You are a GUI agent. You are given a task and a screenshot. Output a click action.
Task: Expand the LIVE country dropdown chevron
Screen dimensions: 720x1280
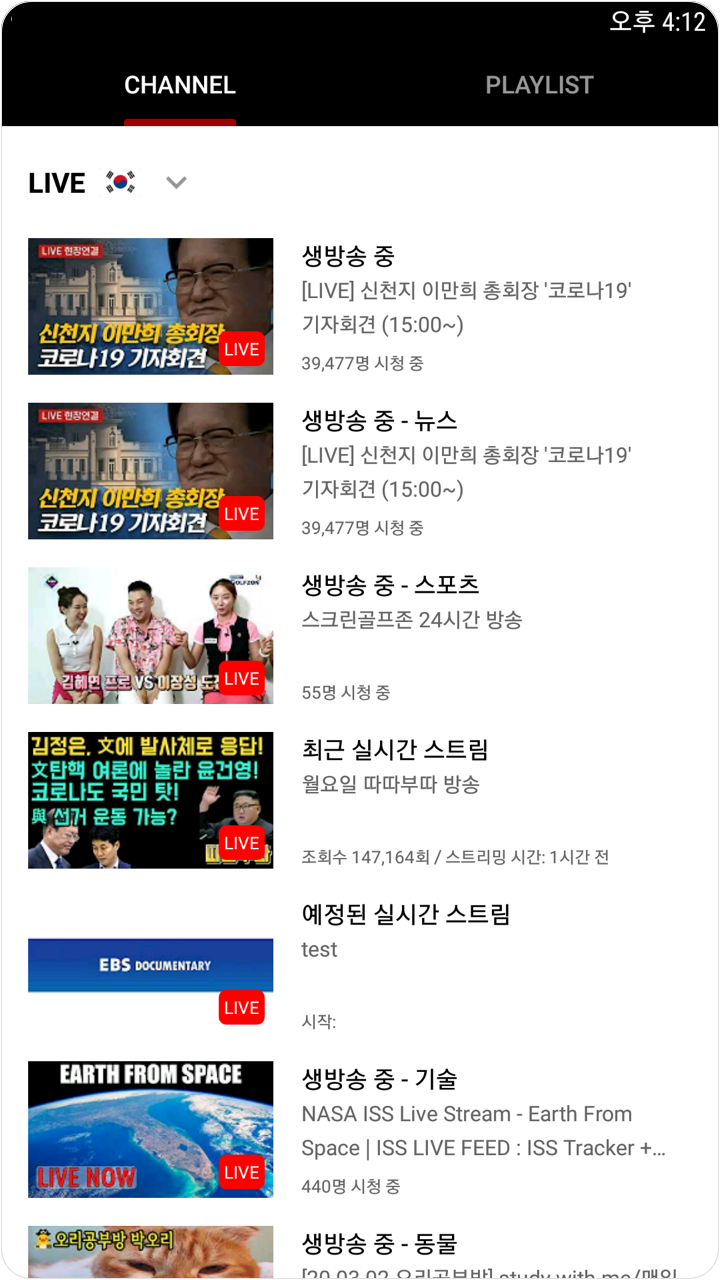point(176,183)
